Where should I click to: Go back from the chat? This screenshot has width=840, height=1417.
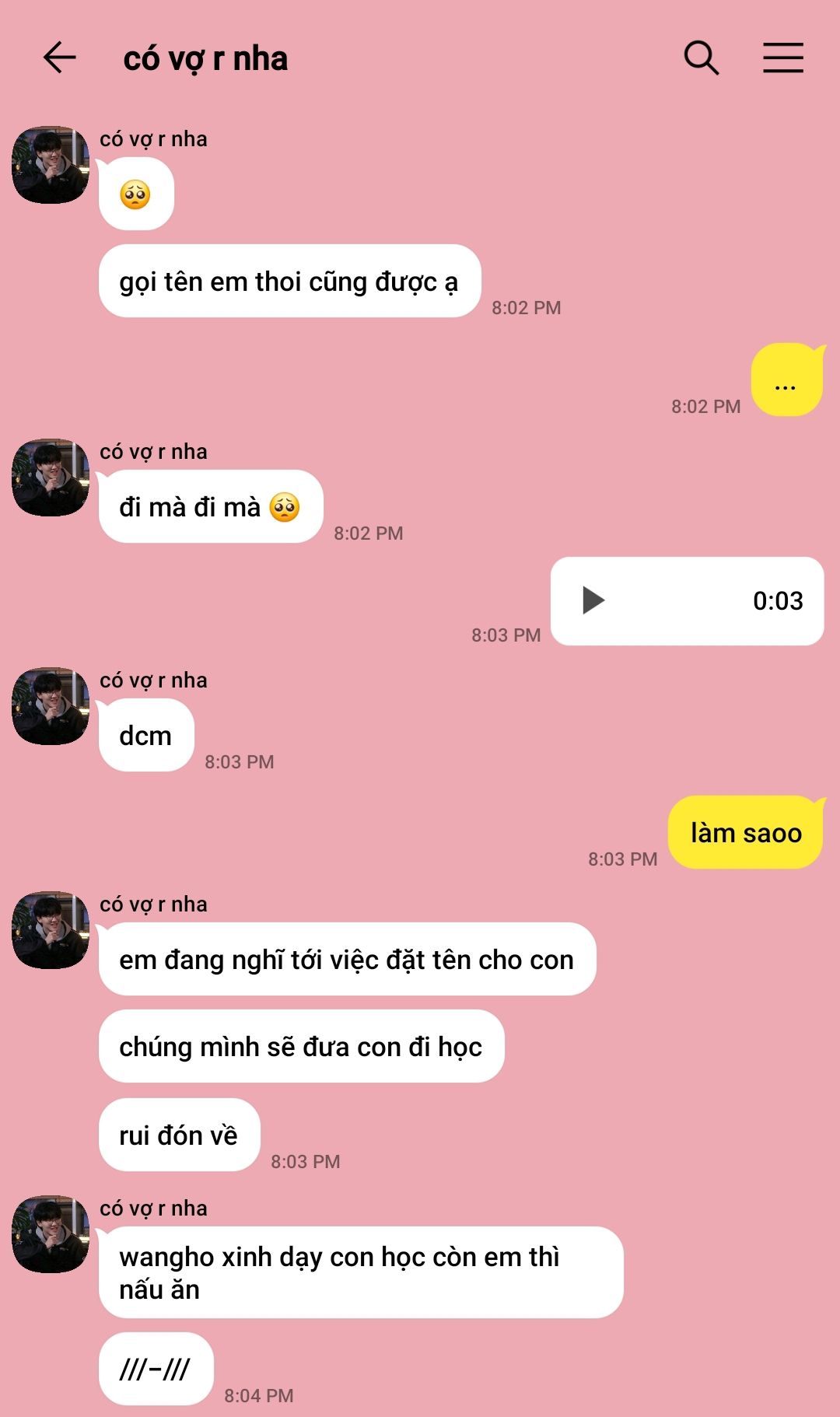click(x=59, y=58)
